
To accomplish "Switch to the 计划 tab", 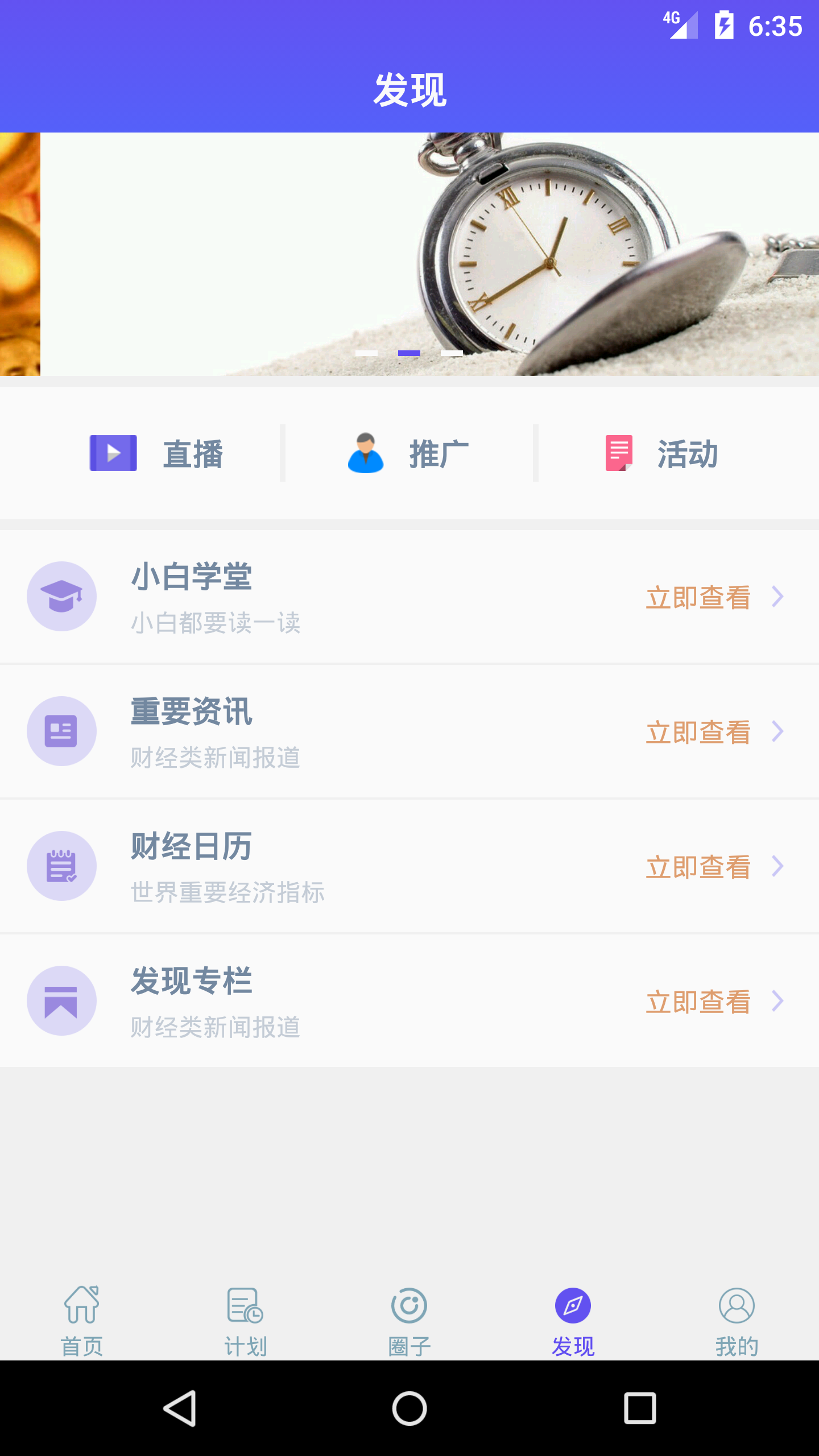I will coord(245,1321).
